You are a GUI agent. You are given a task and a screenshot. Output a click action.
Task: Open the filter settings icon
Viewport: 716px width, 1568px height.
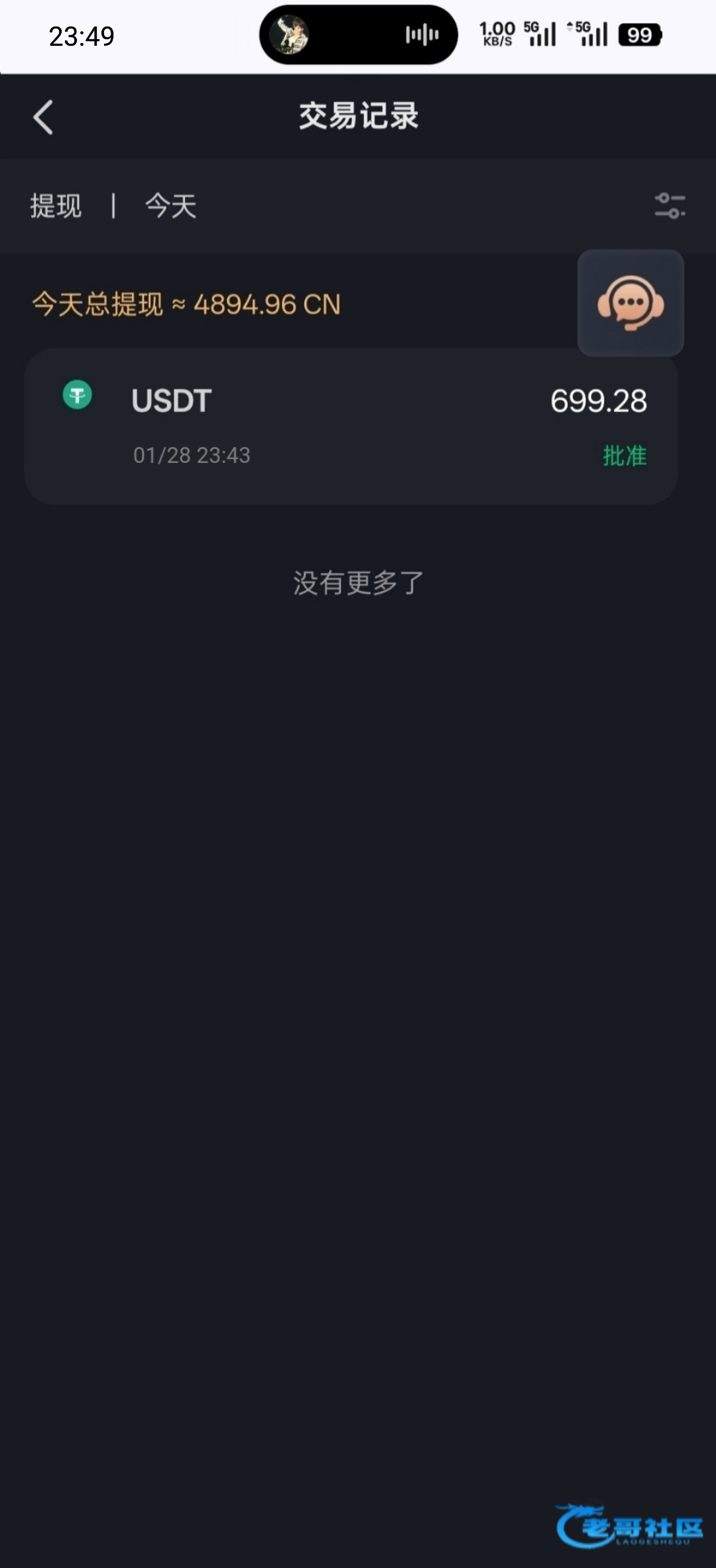point(670,206)
